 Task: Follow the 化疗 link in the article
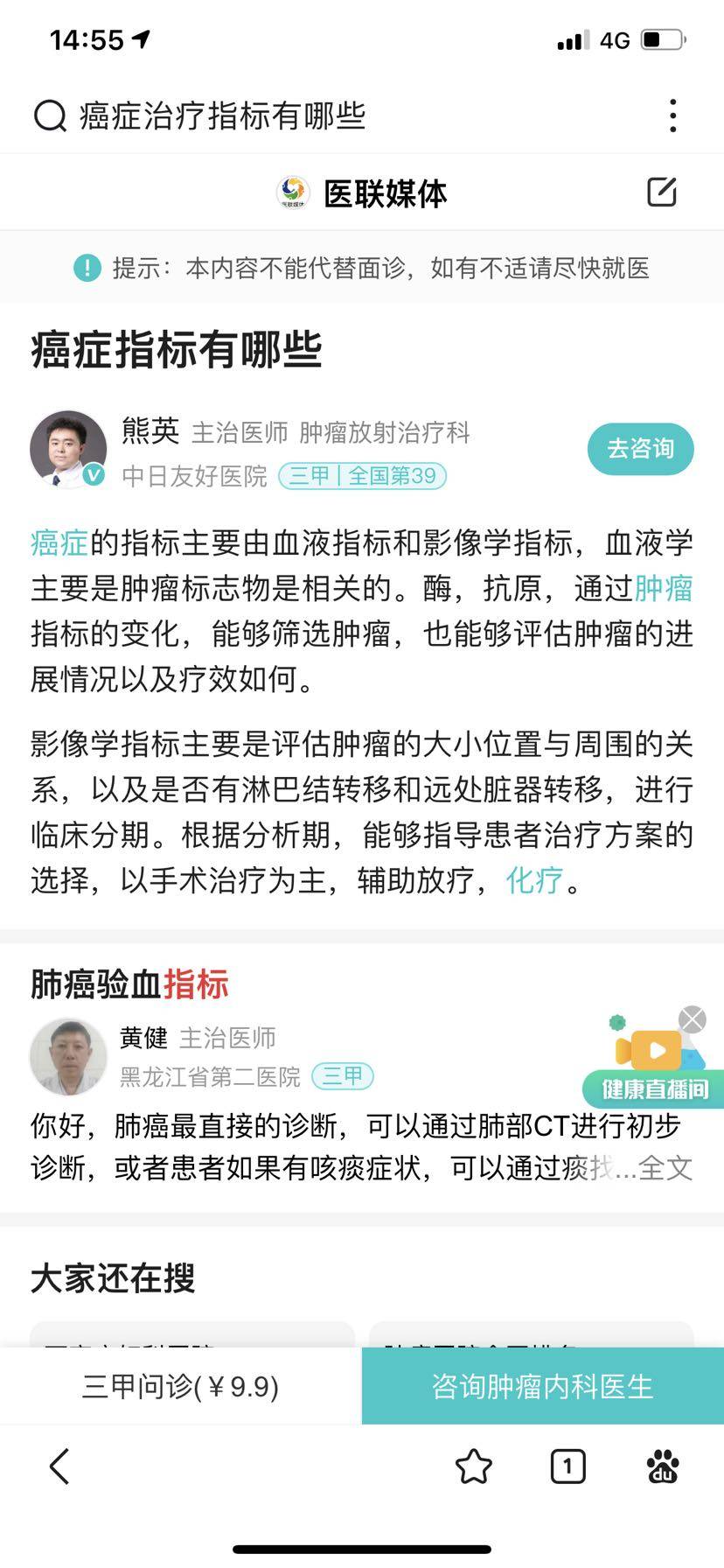[x=534, y=880]
